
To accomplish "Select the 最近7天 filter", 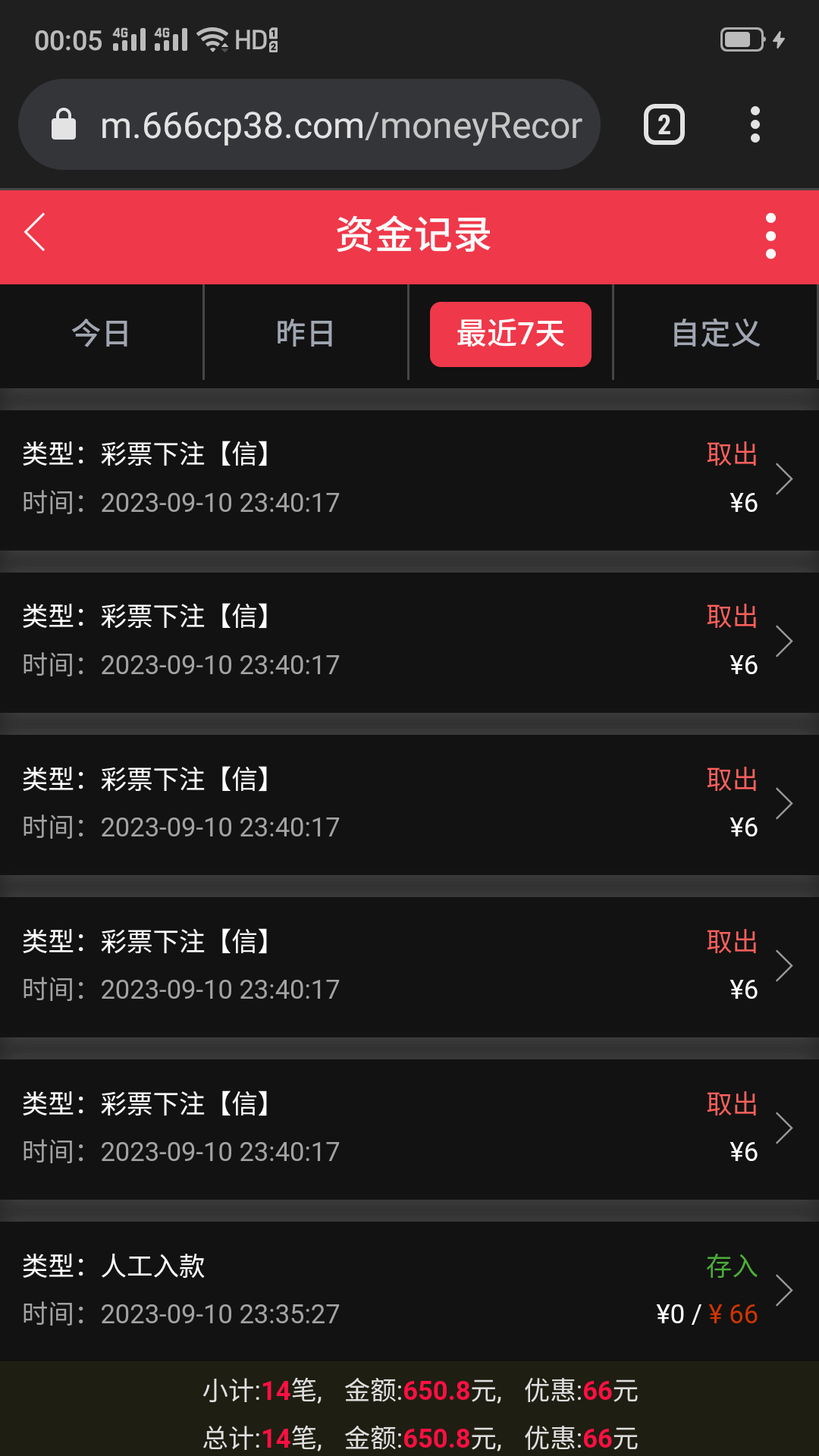I will 510,334.
